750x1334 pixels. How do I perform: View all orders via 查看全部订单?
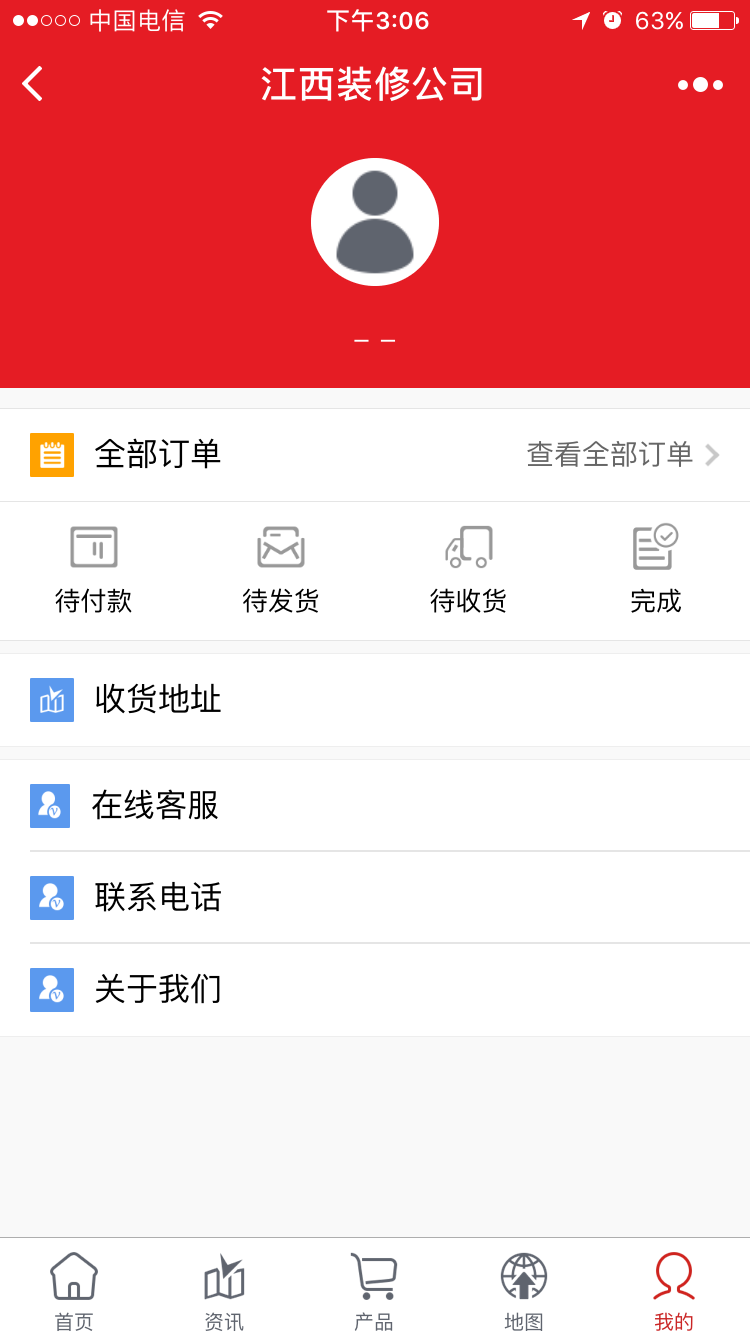click(622, 455)
